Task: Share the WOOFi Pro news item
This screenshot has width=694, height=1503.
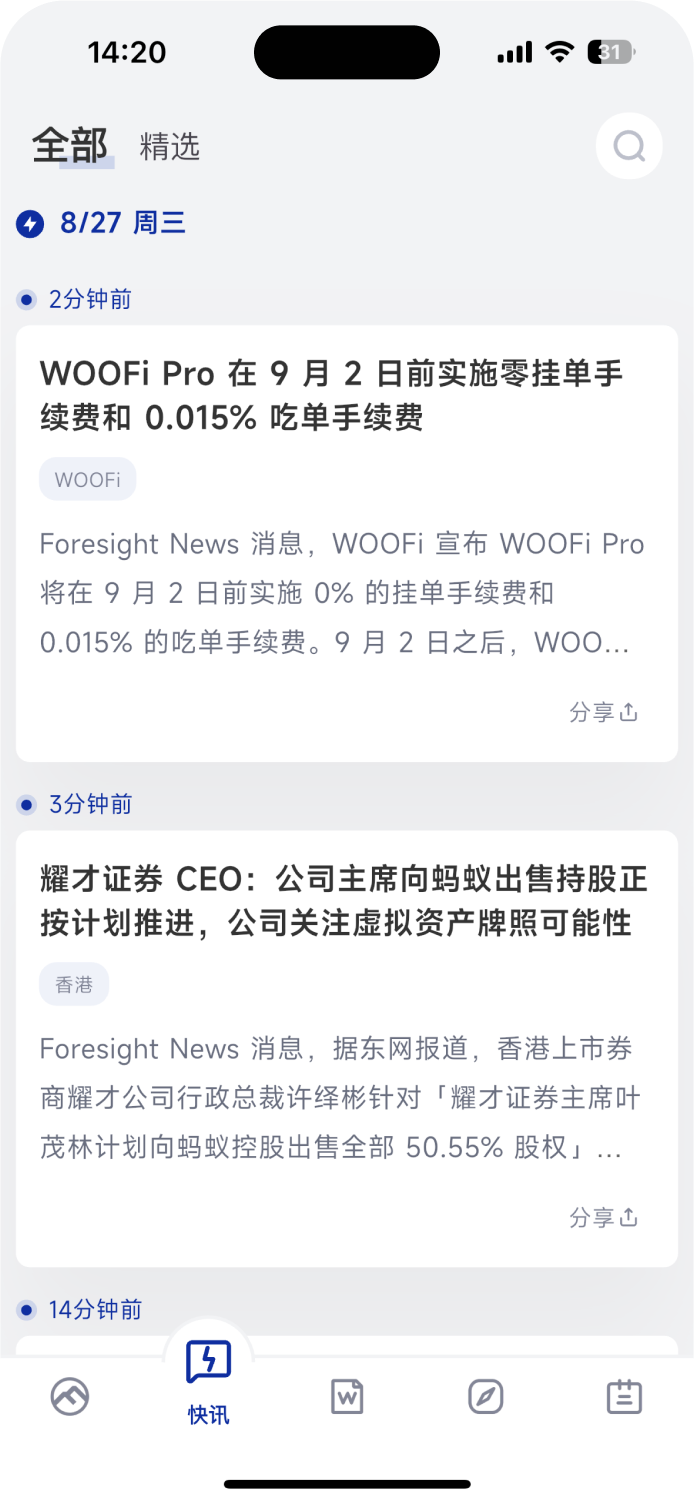Action: click(603, 712)
